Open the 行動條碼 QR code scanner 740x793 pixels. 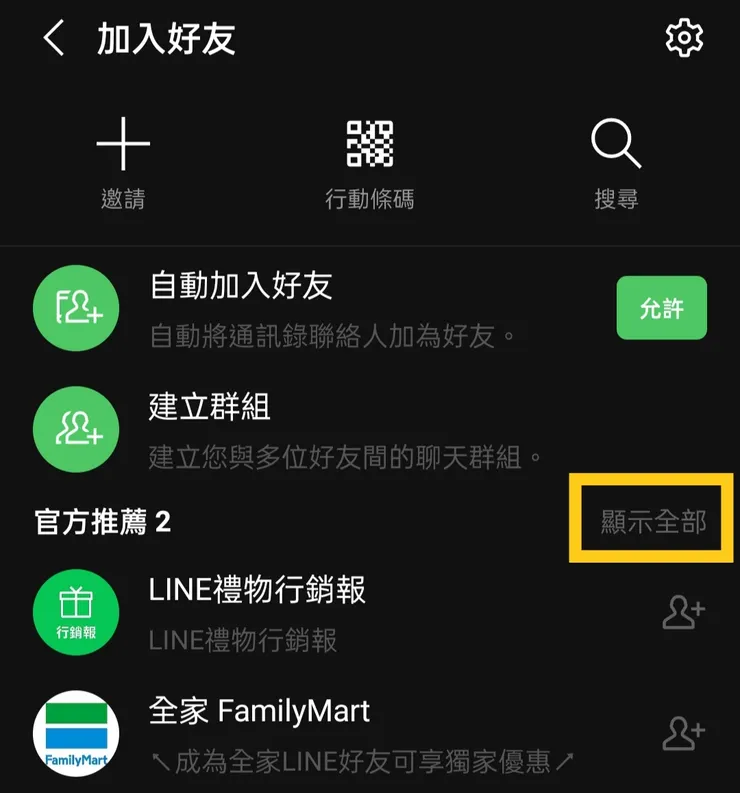click(370, 146)
